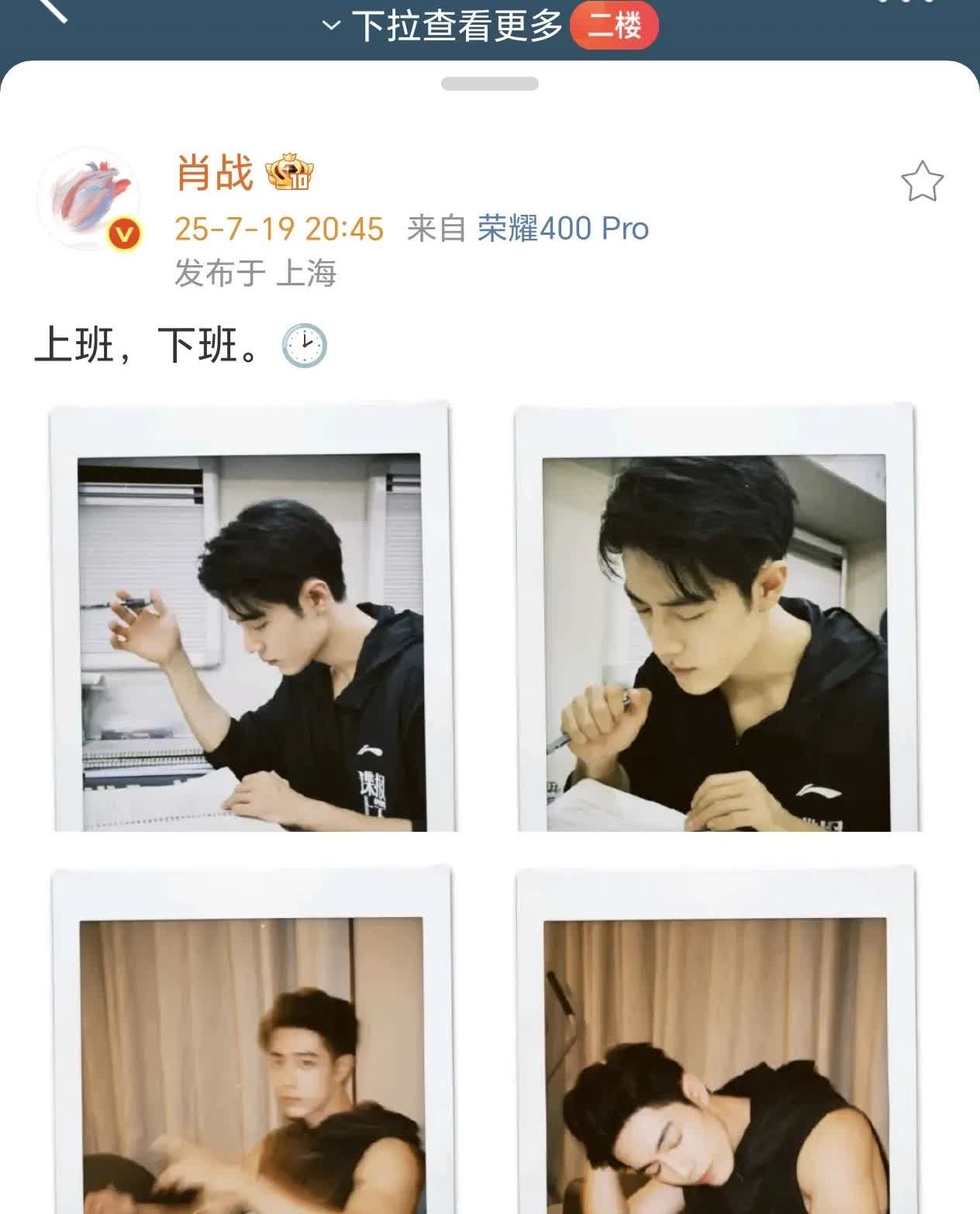
Task: Open the blurry photo in front of curtains
Action: (252, 1043)
